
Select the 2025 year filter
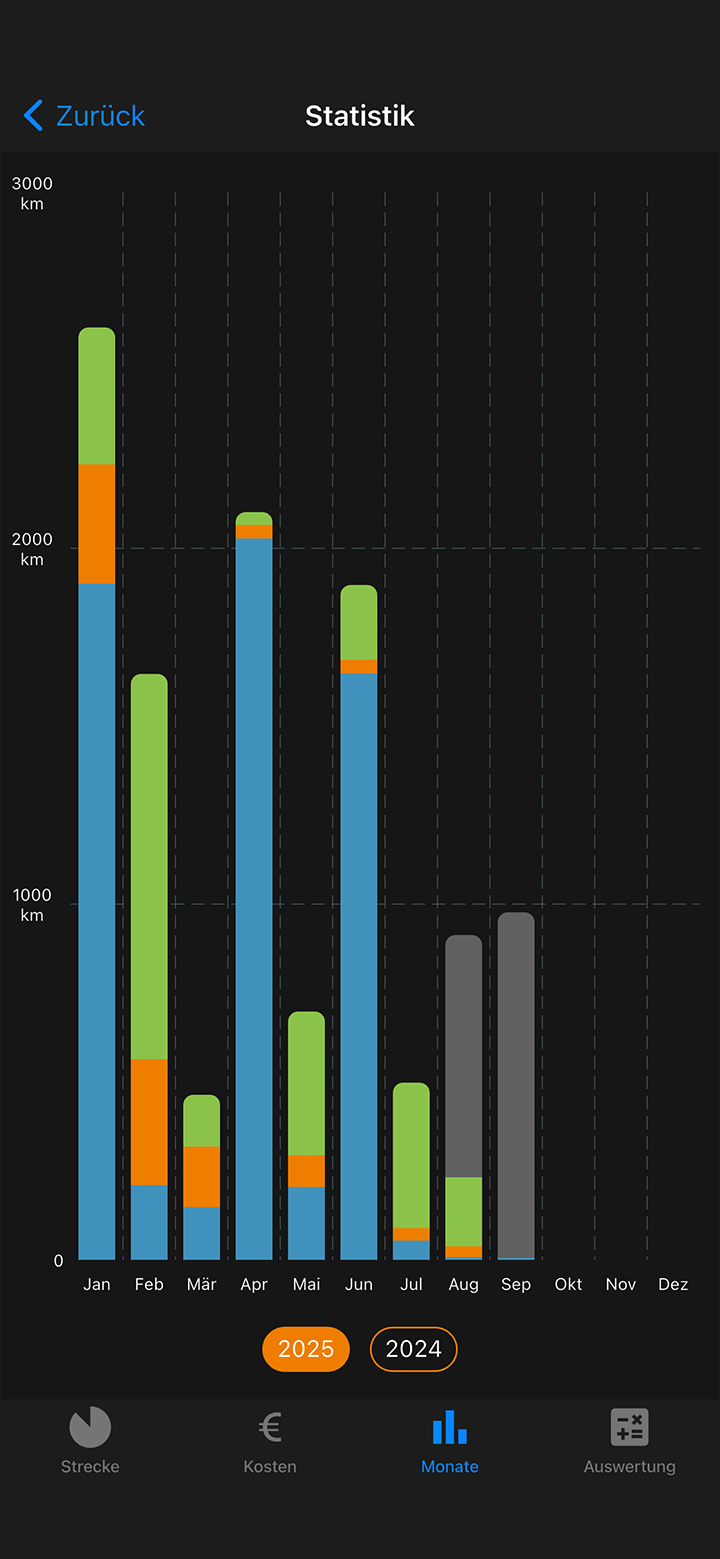click(306, 1349)
